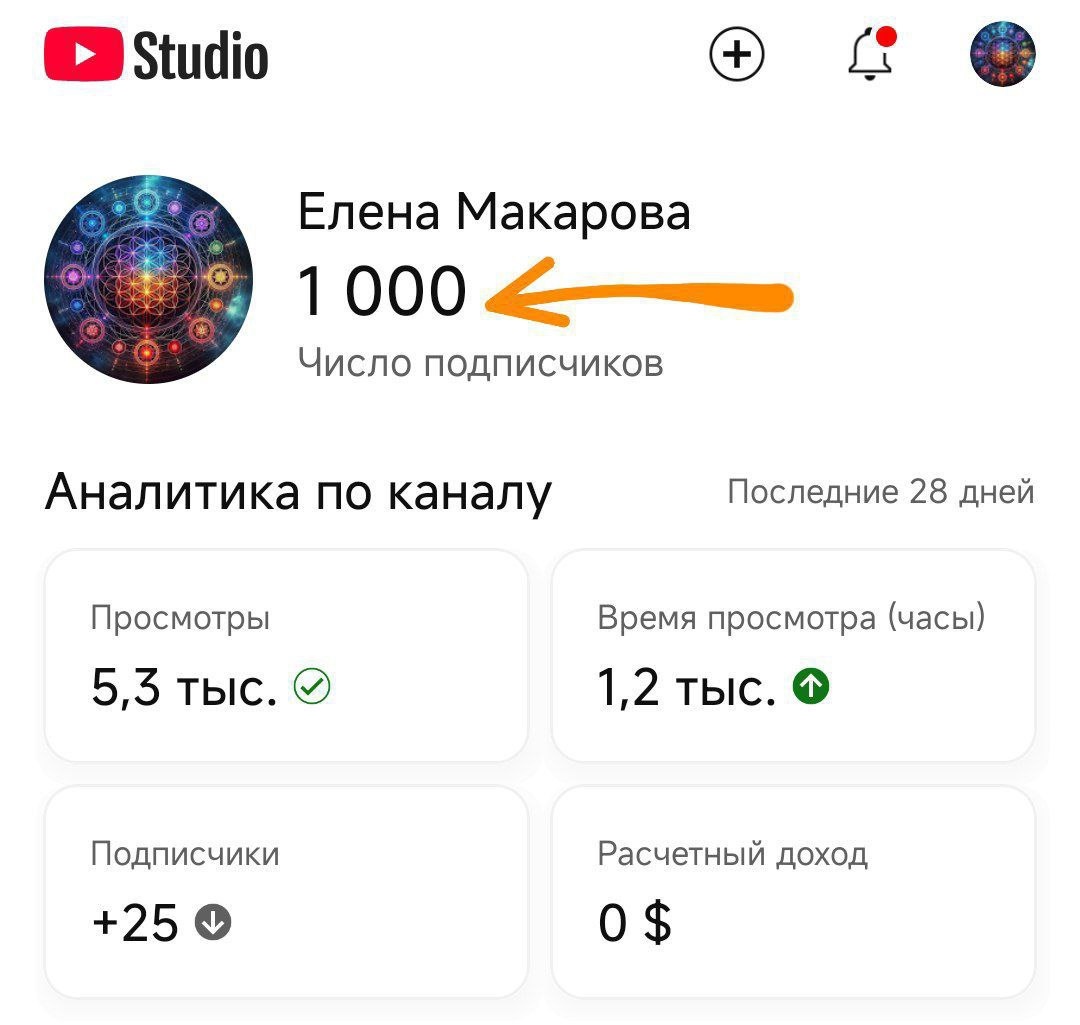The width and height of the screenshot is (1080, 1025).
Task: Open the notifications bell
Action: [869, 55]
